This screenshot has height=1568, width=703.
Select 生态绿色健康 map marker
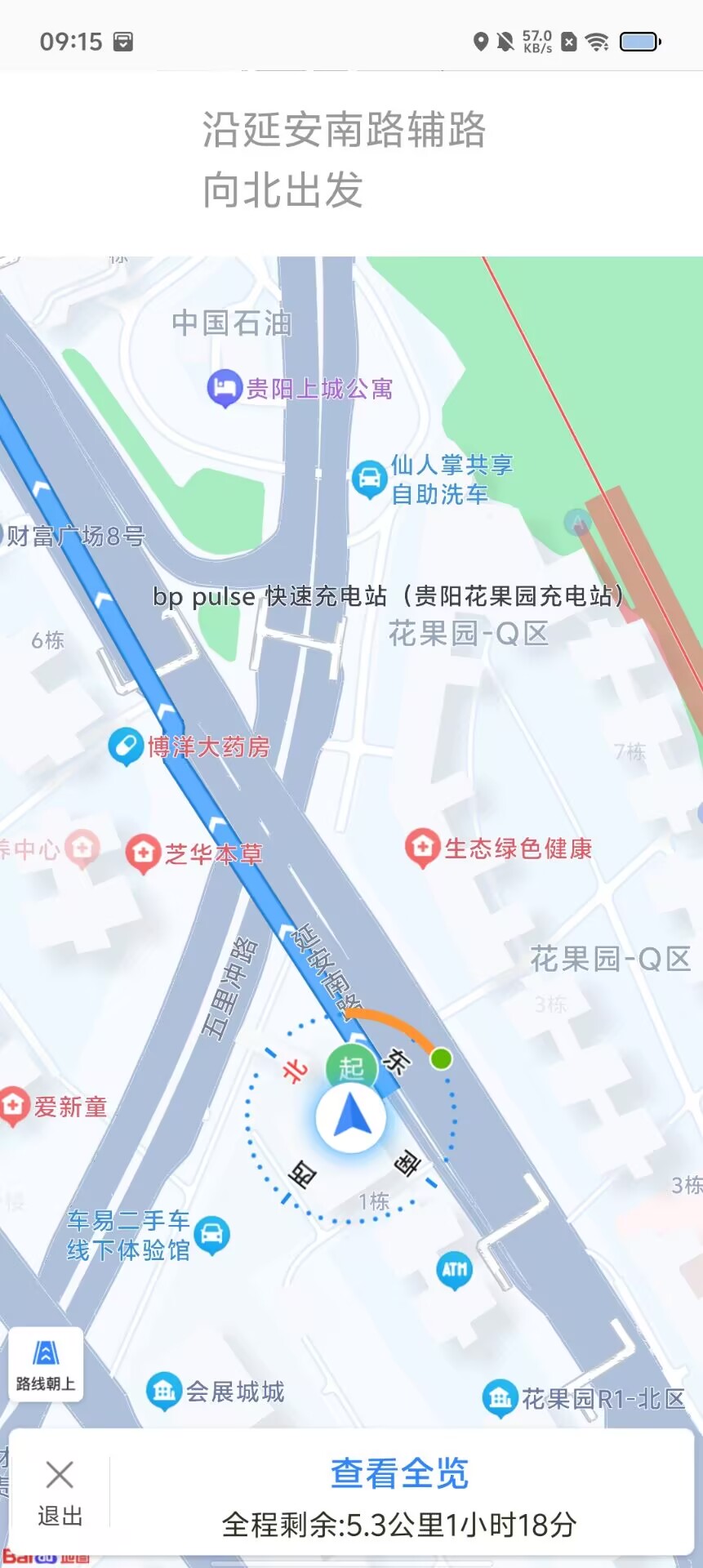(x=422, y=848)
